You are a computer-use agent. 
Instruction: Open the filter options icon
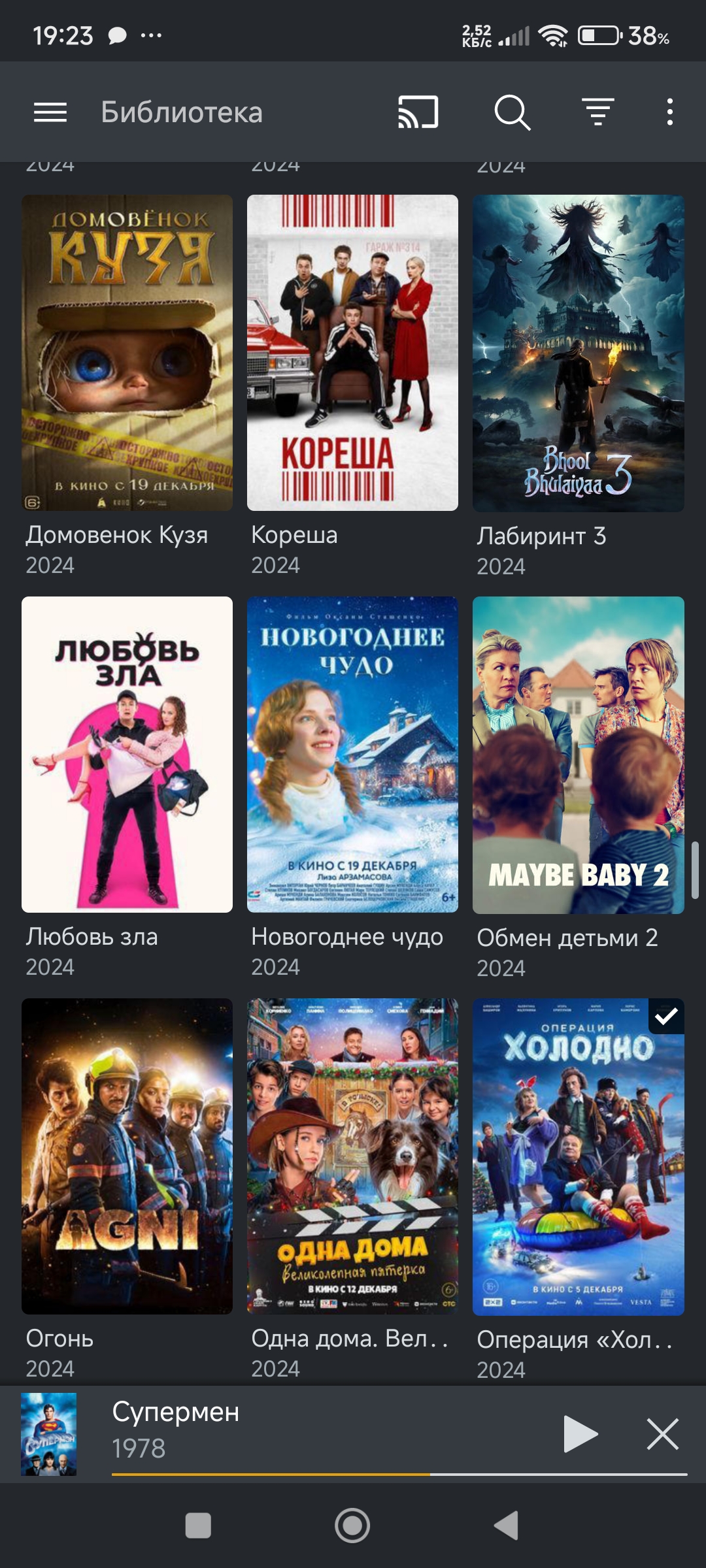coord(598,112)
